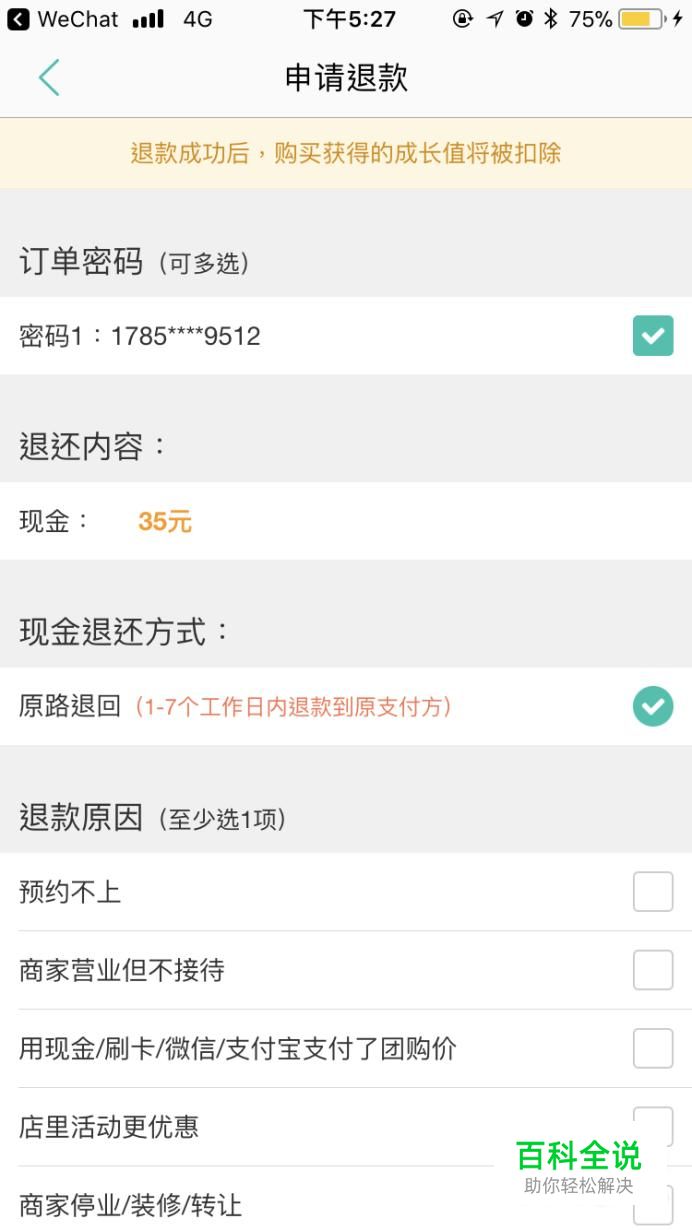
Task: Uncheck the 密码1 order code checkbox
Action: [x=653, y=336]
